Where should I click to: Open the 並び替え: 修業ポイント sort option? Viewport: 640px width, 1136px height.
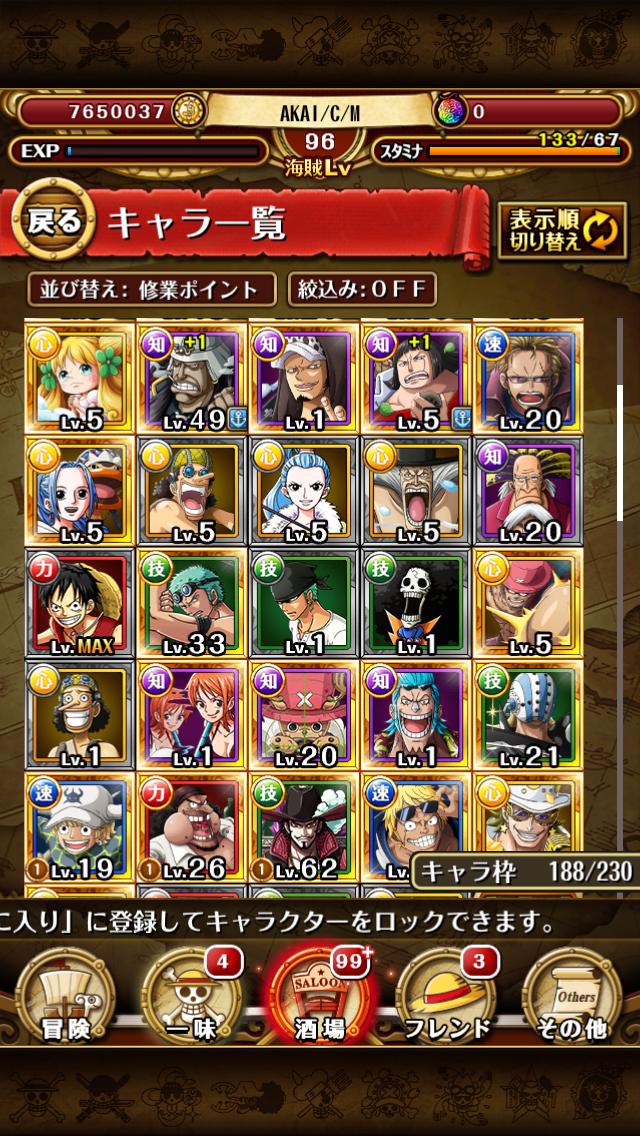[x=151, y=290]
